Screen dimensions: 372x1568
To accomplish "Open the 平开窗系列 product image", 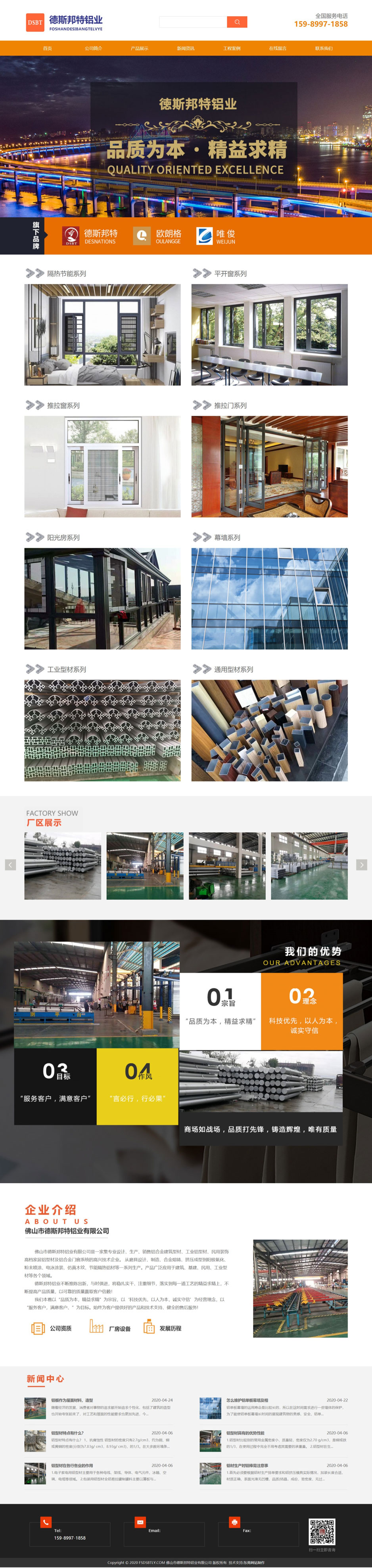I will [269, 334].
